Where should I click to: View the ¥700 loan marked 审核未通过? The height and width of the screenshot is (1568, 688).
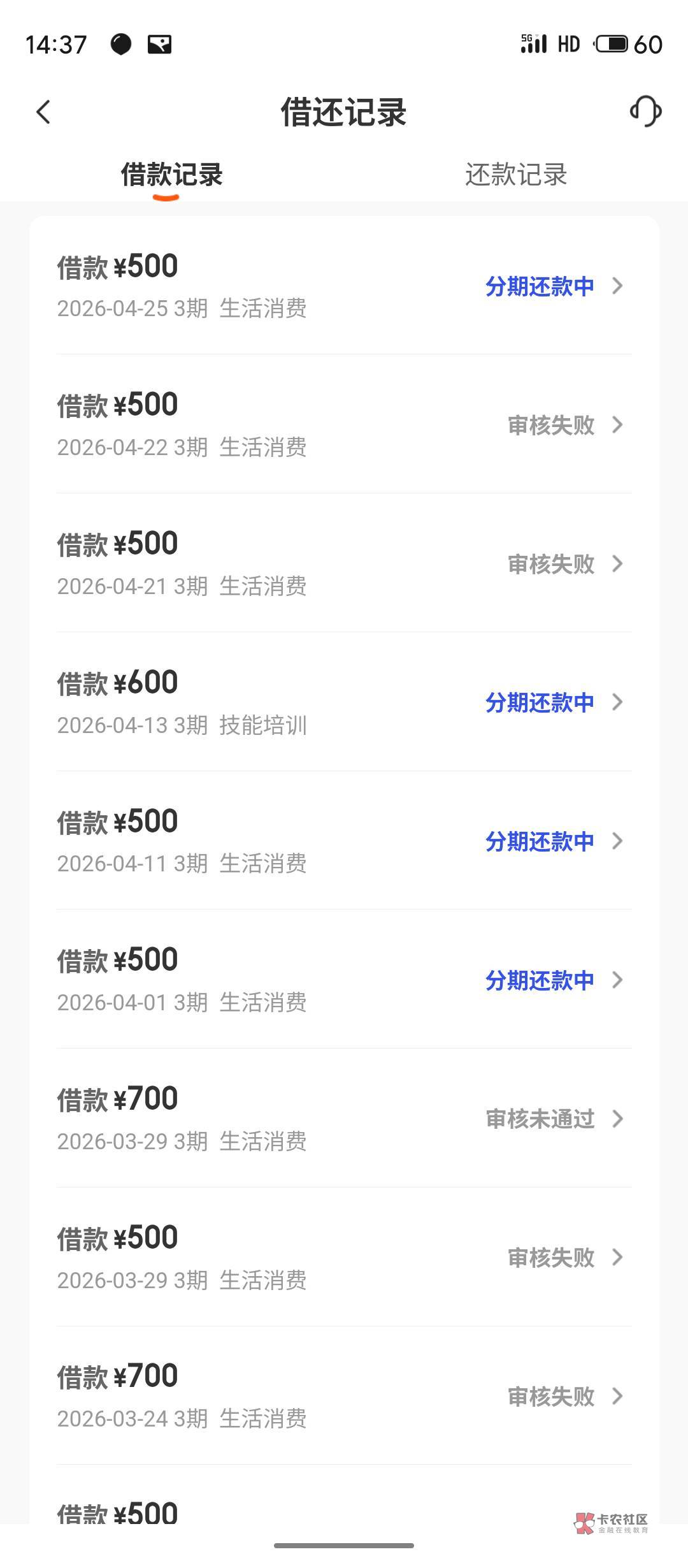pyautogui.click(x=344, y=1118)
